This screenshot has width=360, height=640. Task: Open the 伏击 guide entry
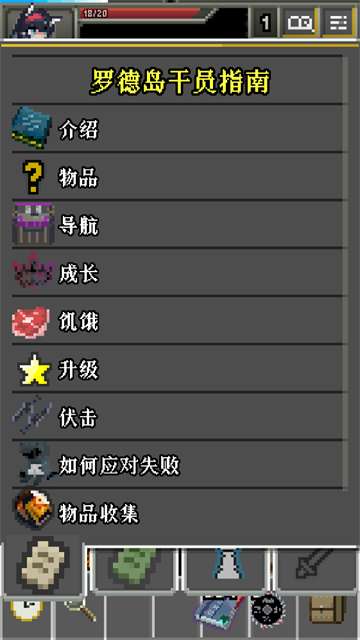tap(177, 416)
